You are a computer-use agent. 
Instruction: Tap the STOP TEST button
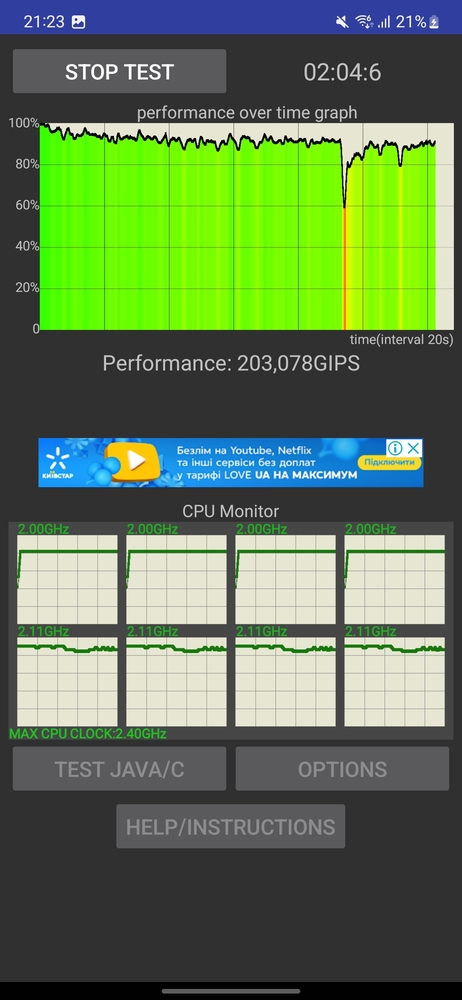(119, 71)
